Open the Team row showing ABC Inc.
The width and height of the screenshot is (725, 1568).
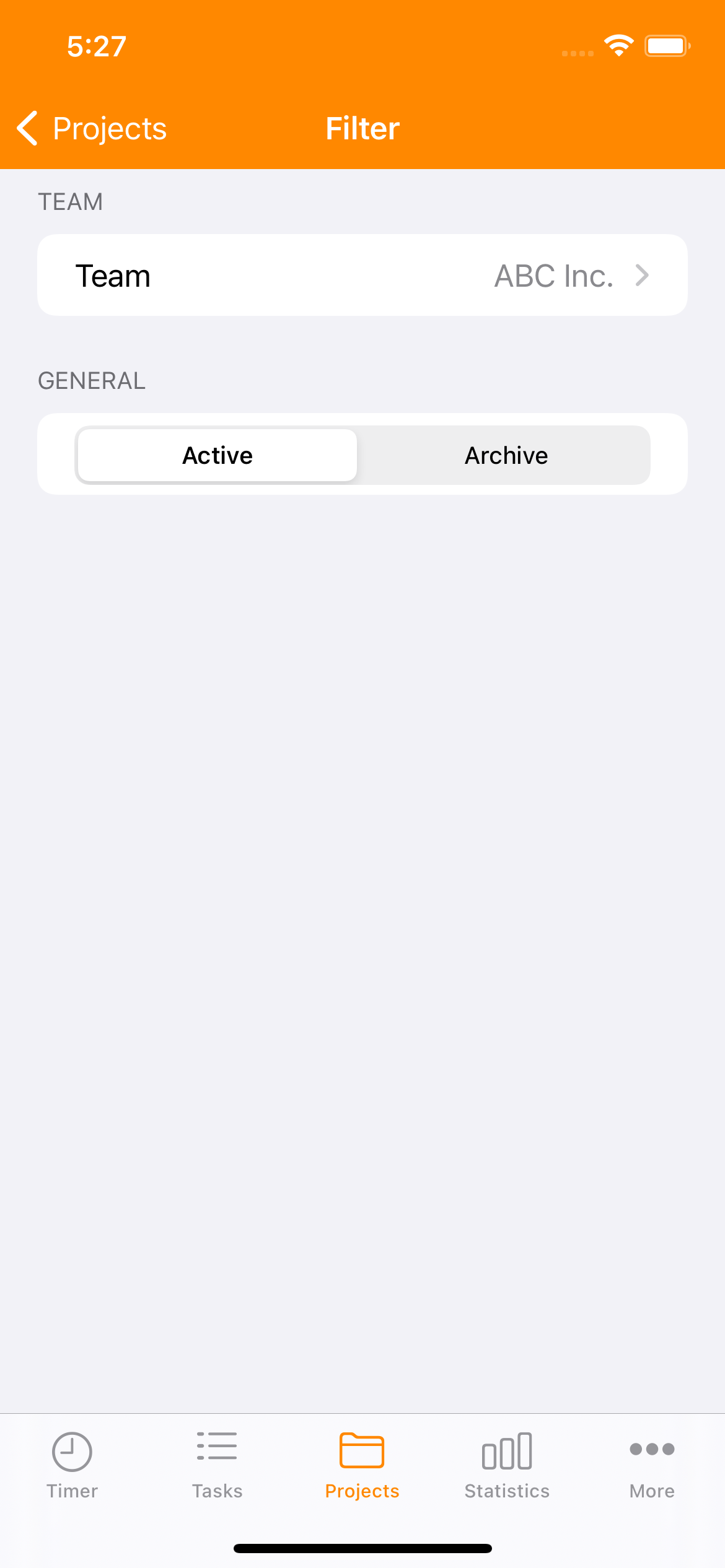(362, 275)
